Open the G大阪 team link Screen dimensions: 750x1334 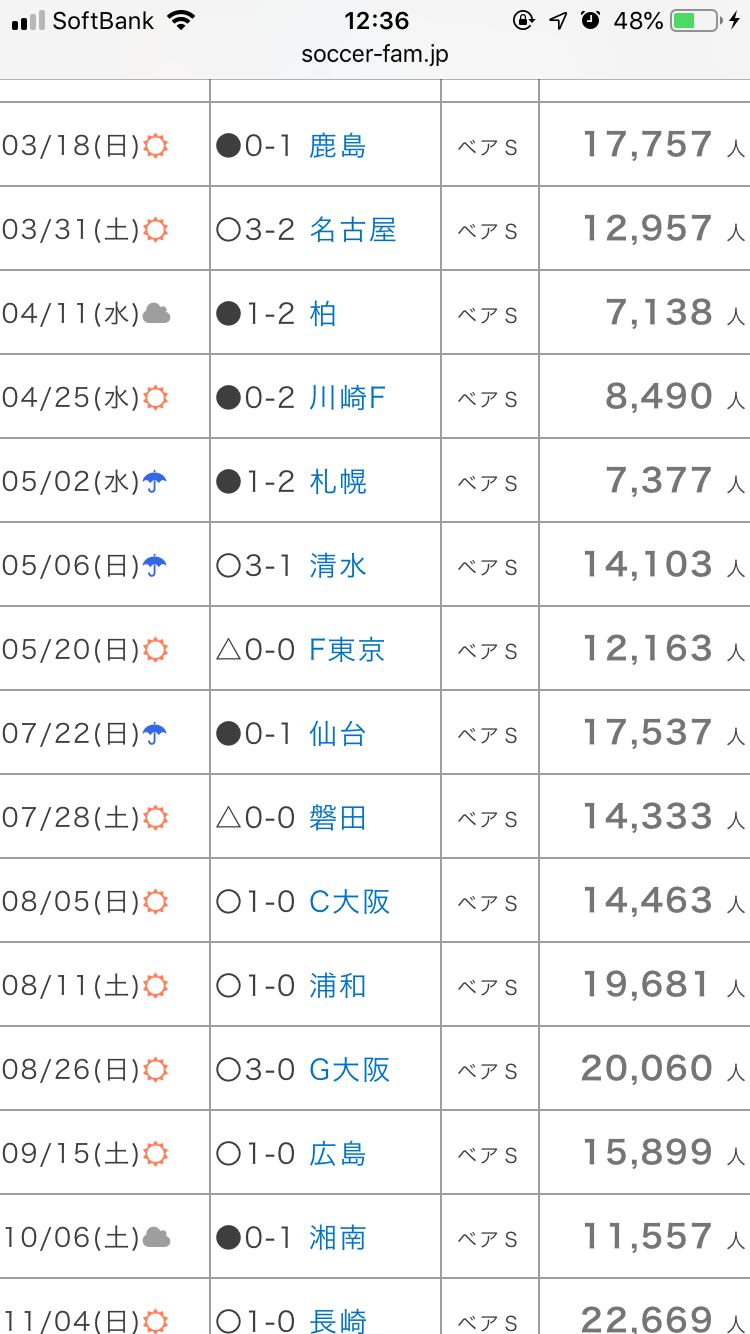349,1070
